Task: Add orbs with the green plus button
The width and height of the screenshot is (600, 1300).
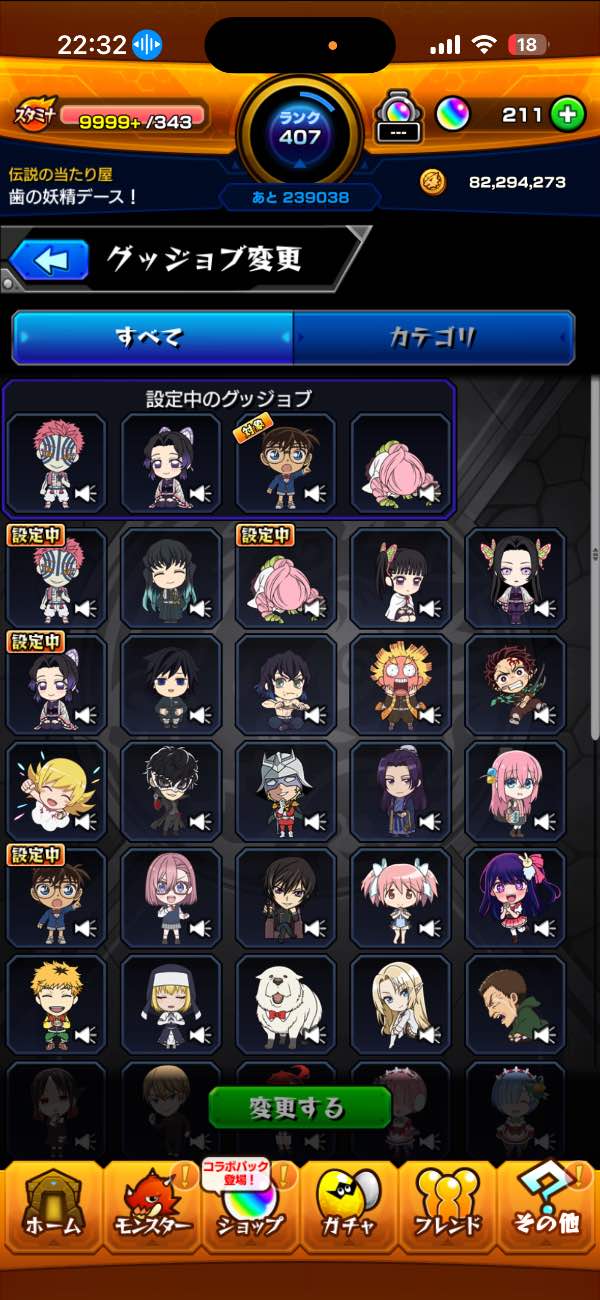Action: pyautogui.click(x=567, y=114)
